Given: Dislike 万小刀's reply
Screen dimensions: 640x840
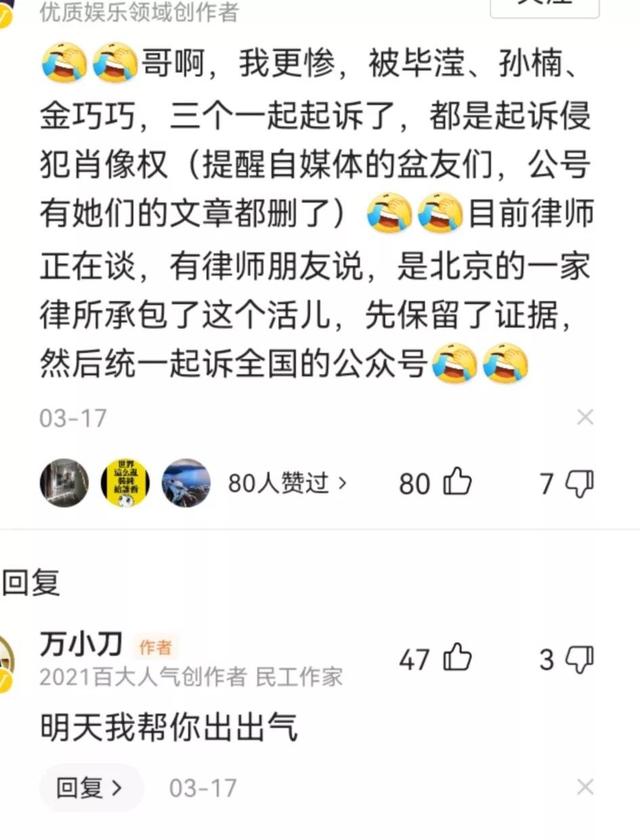Looking at the screenshot, I should (x=579, y=659).
